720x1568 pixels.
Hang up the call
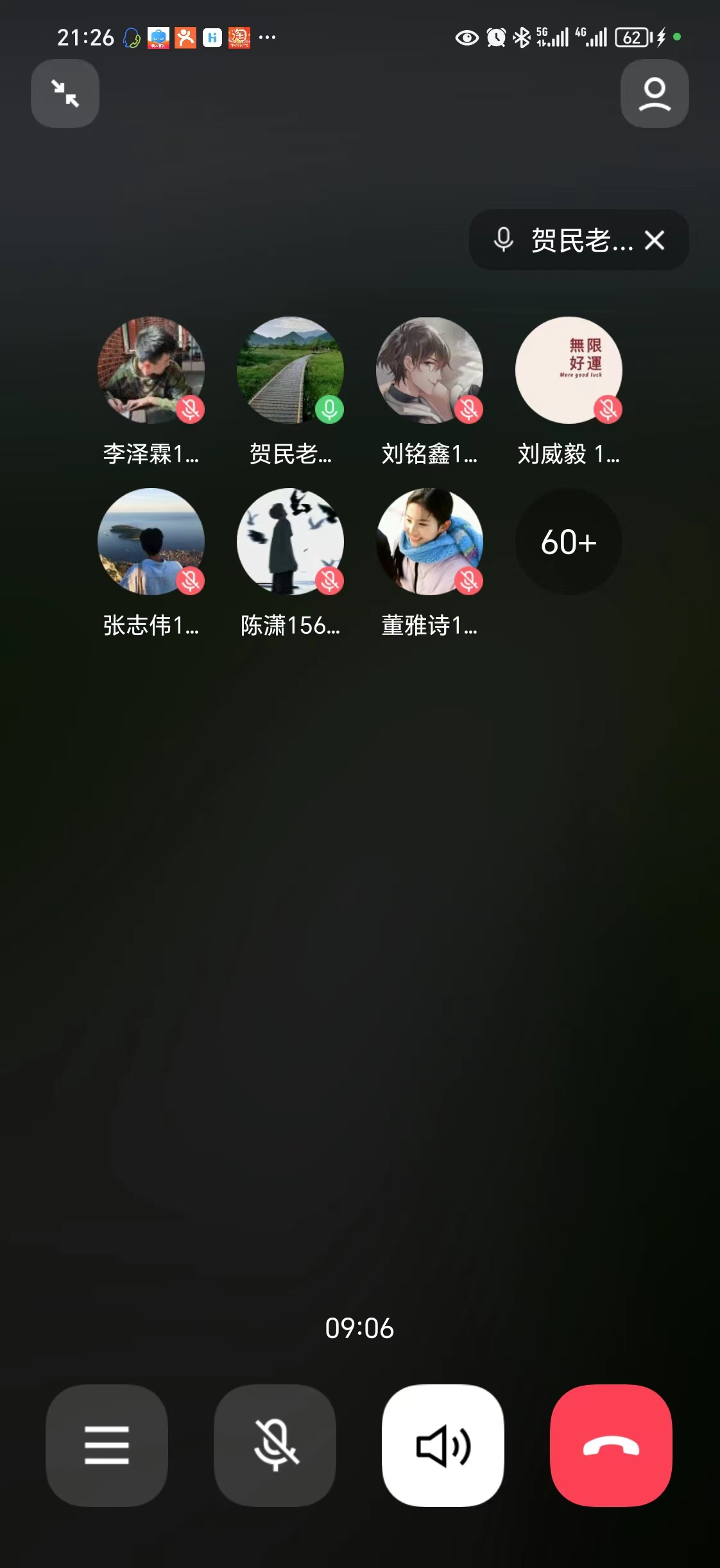tap(611, 1445)
